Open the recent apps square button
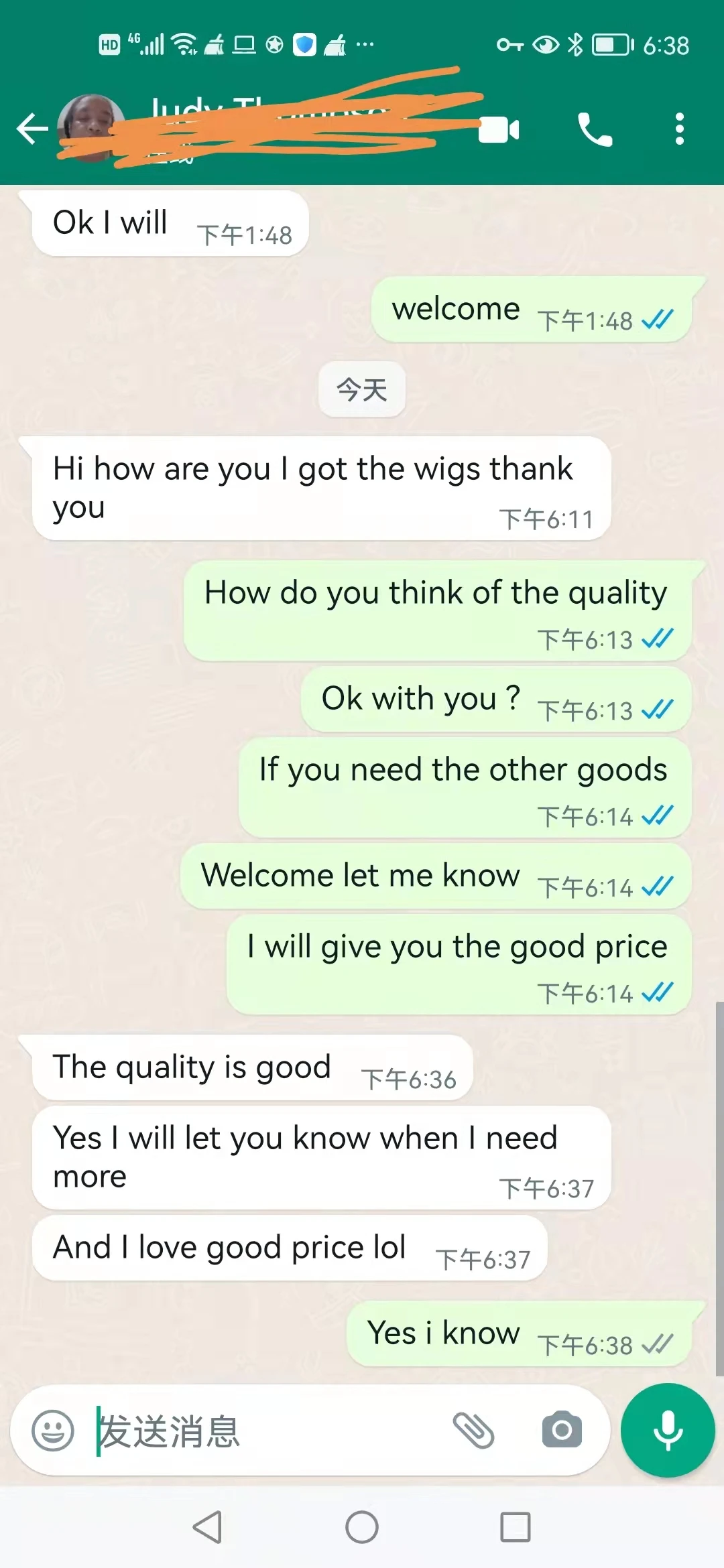724x1568 pixels. pos(516,1527)
